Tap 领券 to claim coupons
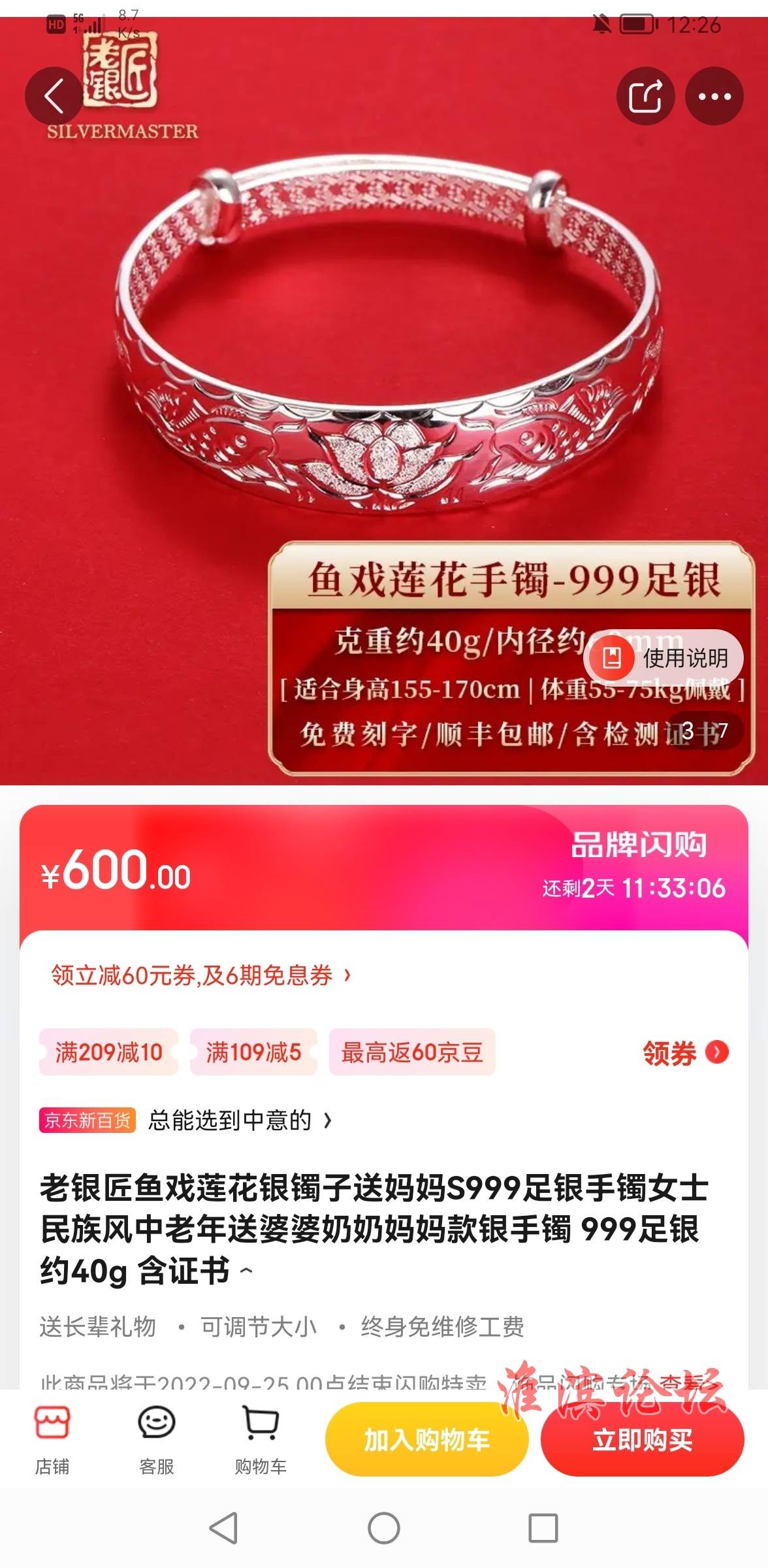 click(684, 1053)
